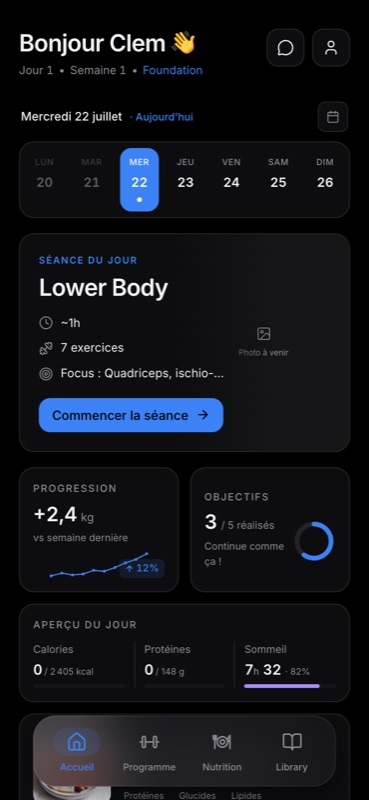
Task: Open the Objectifs card
Action: pyautogui.click(x=270, y=530)
